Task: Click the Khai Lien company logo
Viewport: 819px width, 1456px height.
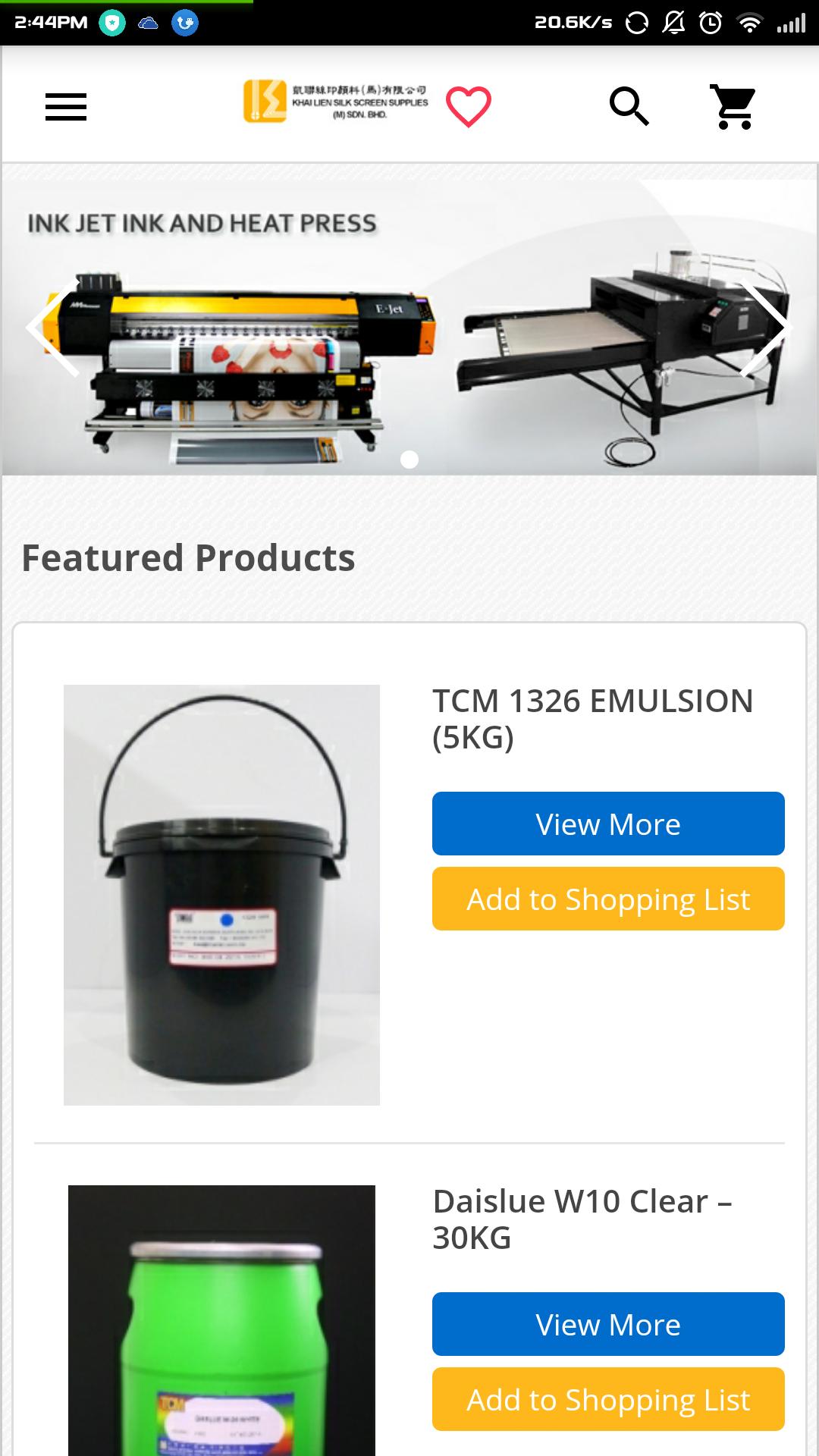Action: (x=334, y=102)
